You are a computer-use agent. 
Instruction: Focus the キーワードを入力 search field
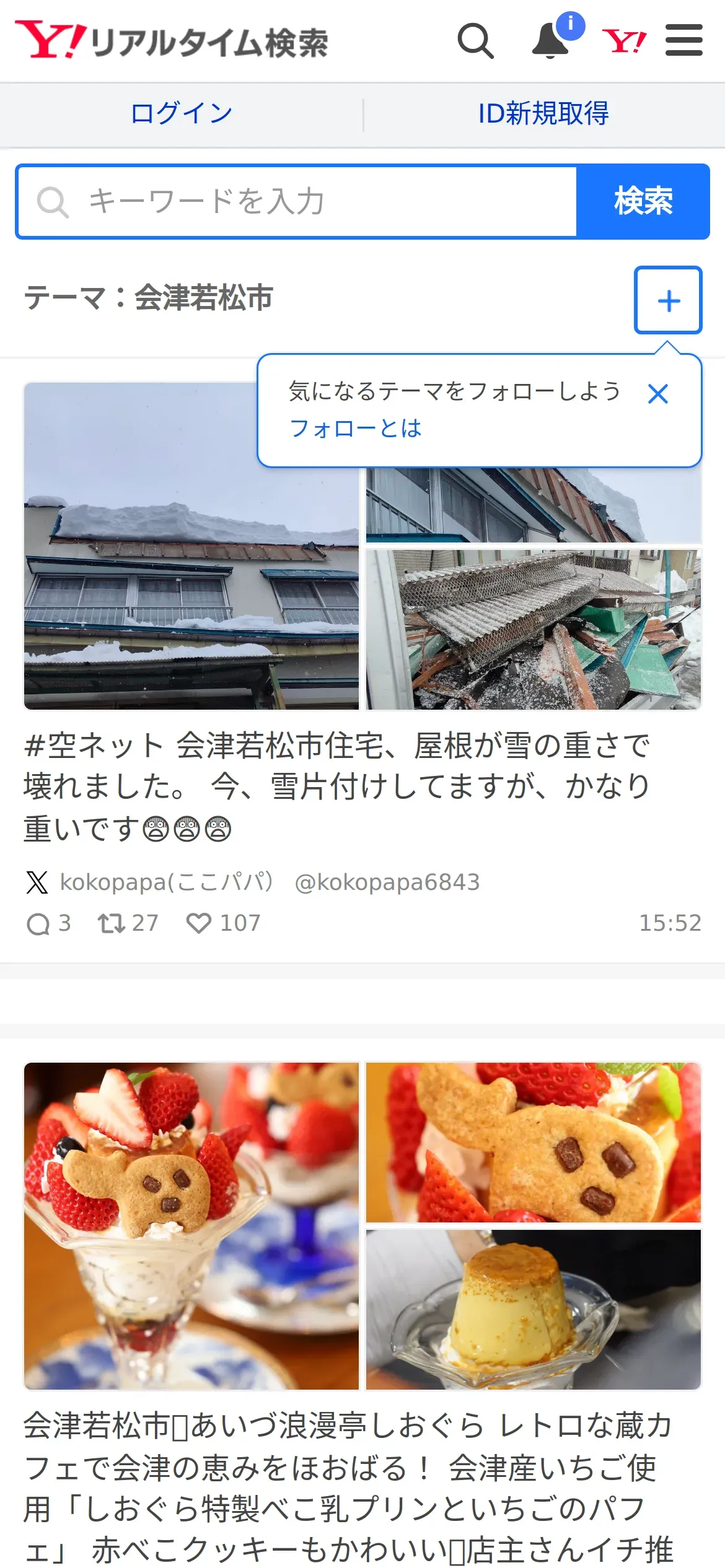[297, 202]
